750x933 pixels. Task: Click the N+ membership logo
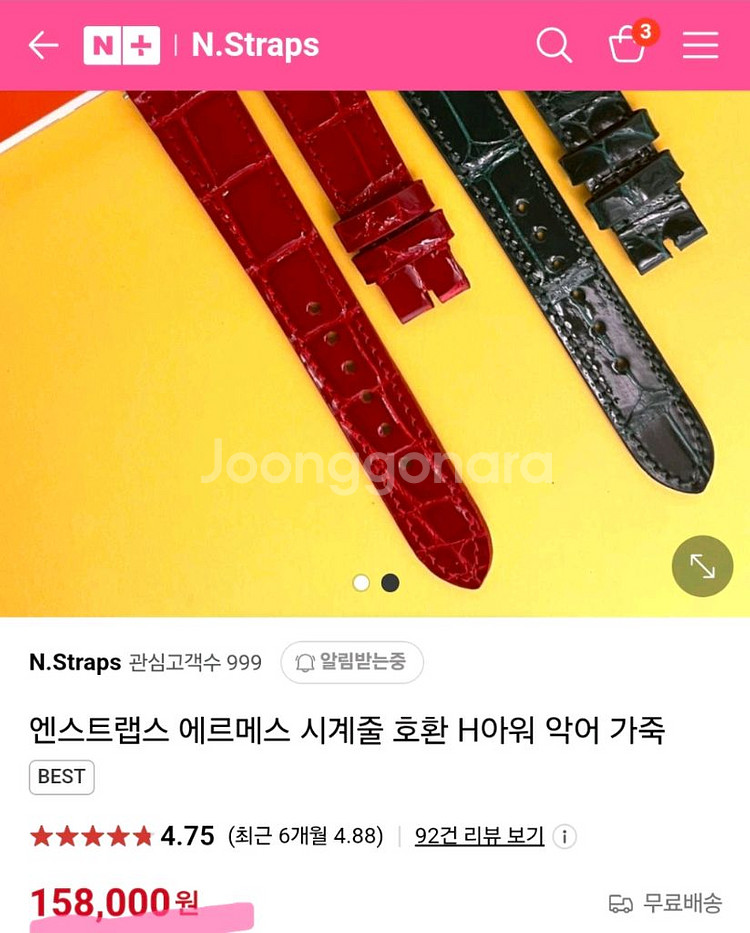[123, 44]
